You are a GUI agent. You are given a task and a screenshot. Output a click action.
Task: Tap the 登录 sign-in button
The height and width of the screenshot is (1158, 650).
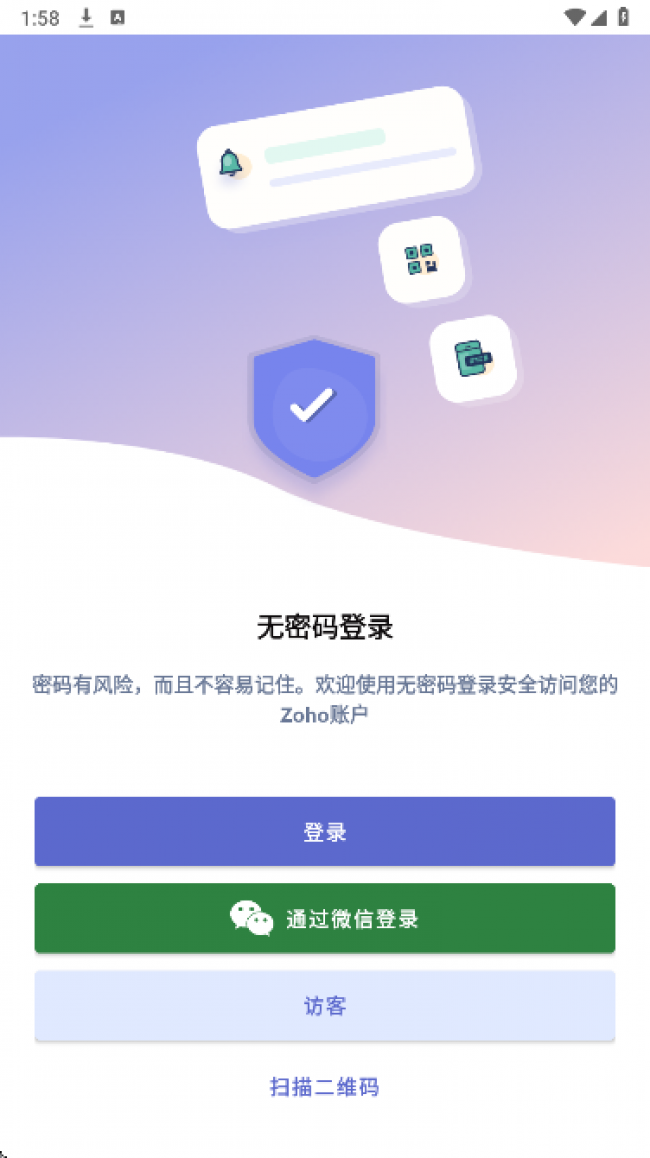click(324, 832)
